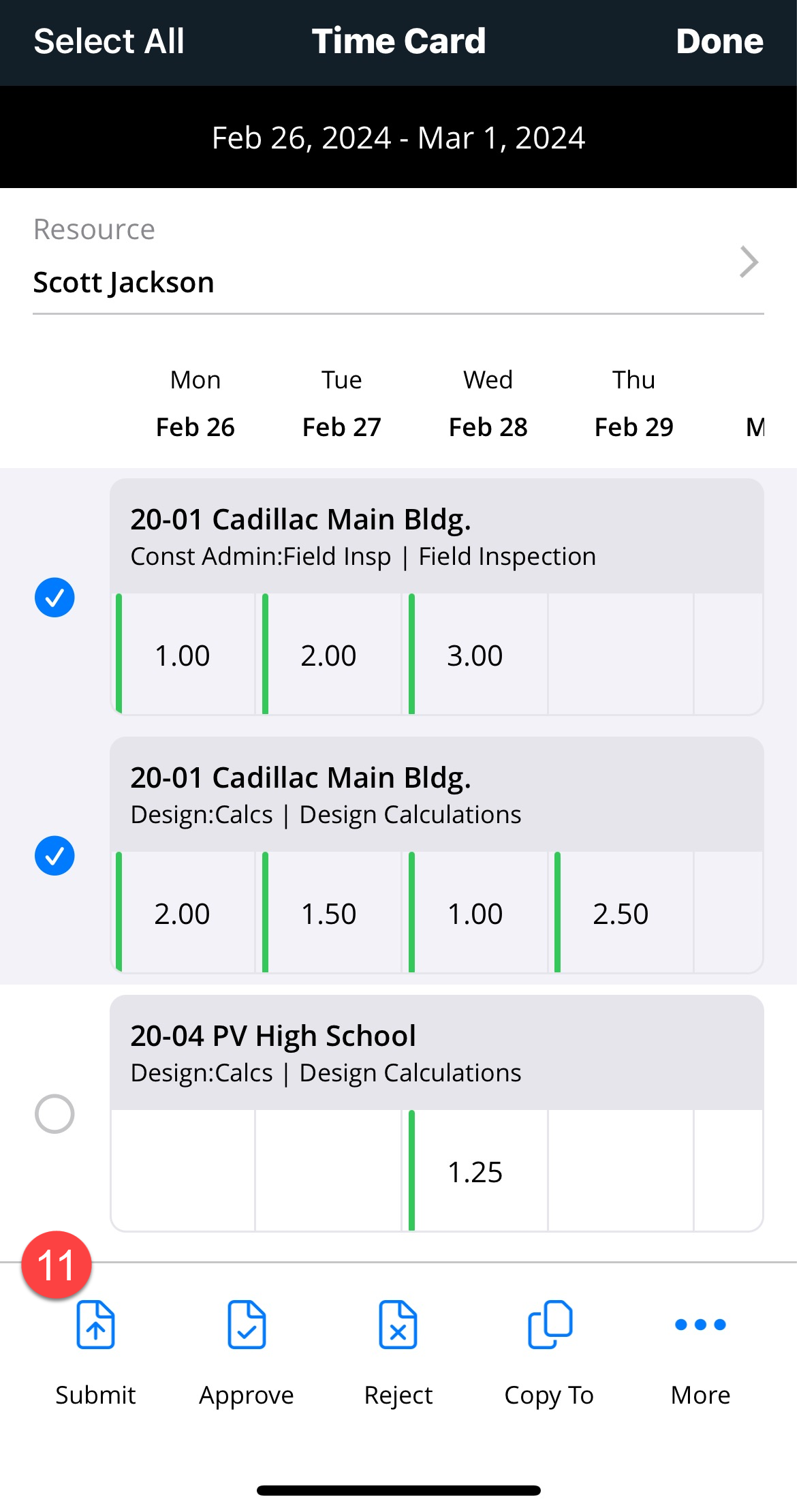Screen dimensions: 801x1512
Task: Uncheck the Cadillac Design Calculations entry
Action: 54,856
